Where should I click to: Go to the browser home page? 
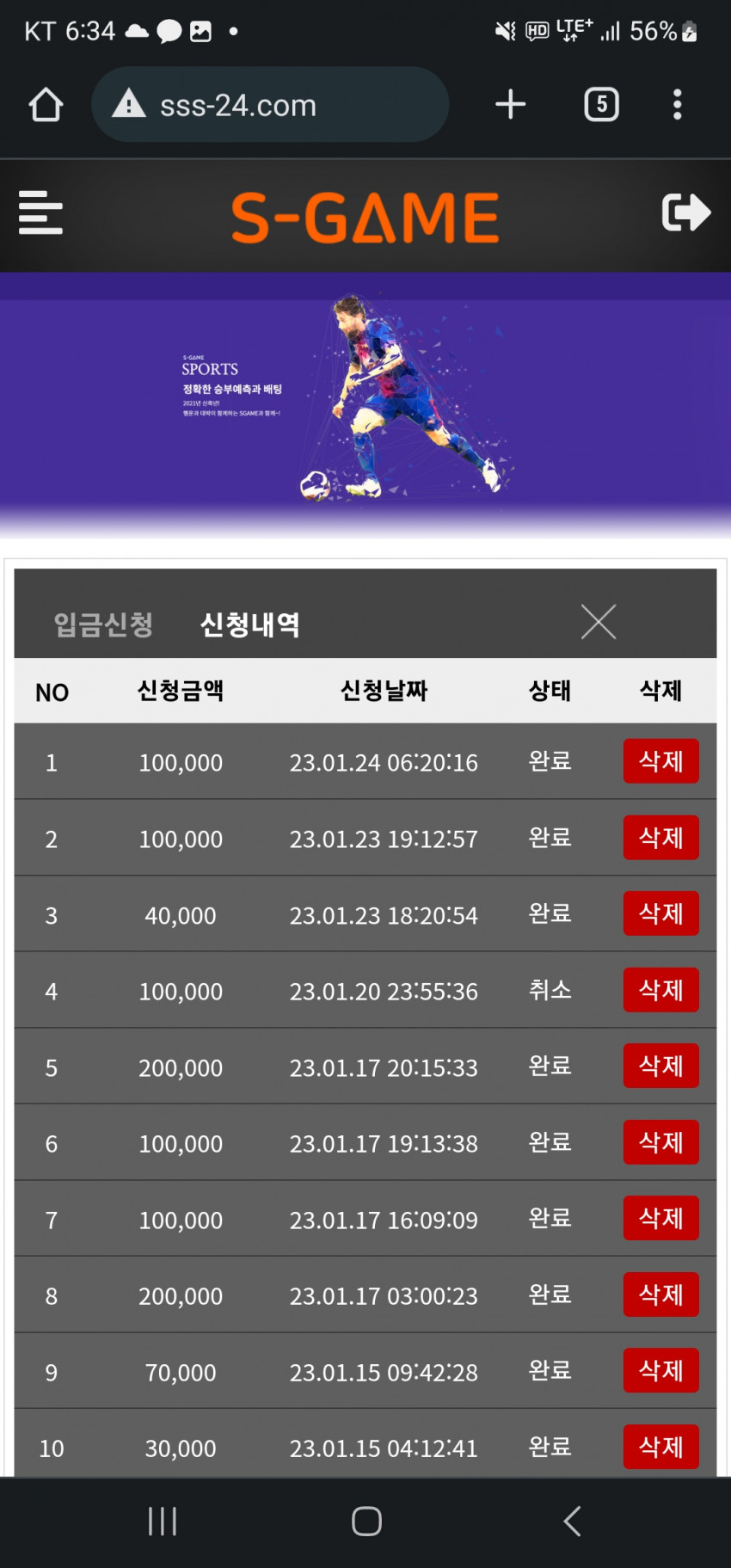pyautogui.click(x=46, y=105)
